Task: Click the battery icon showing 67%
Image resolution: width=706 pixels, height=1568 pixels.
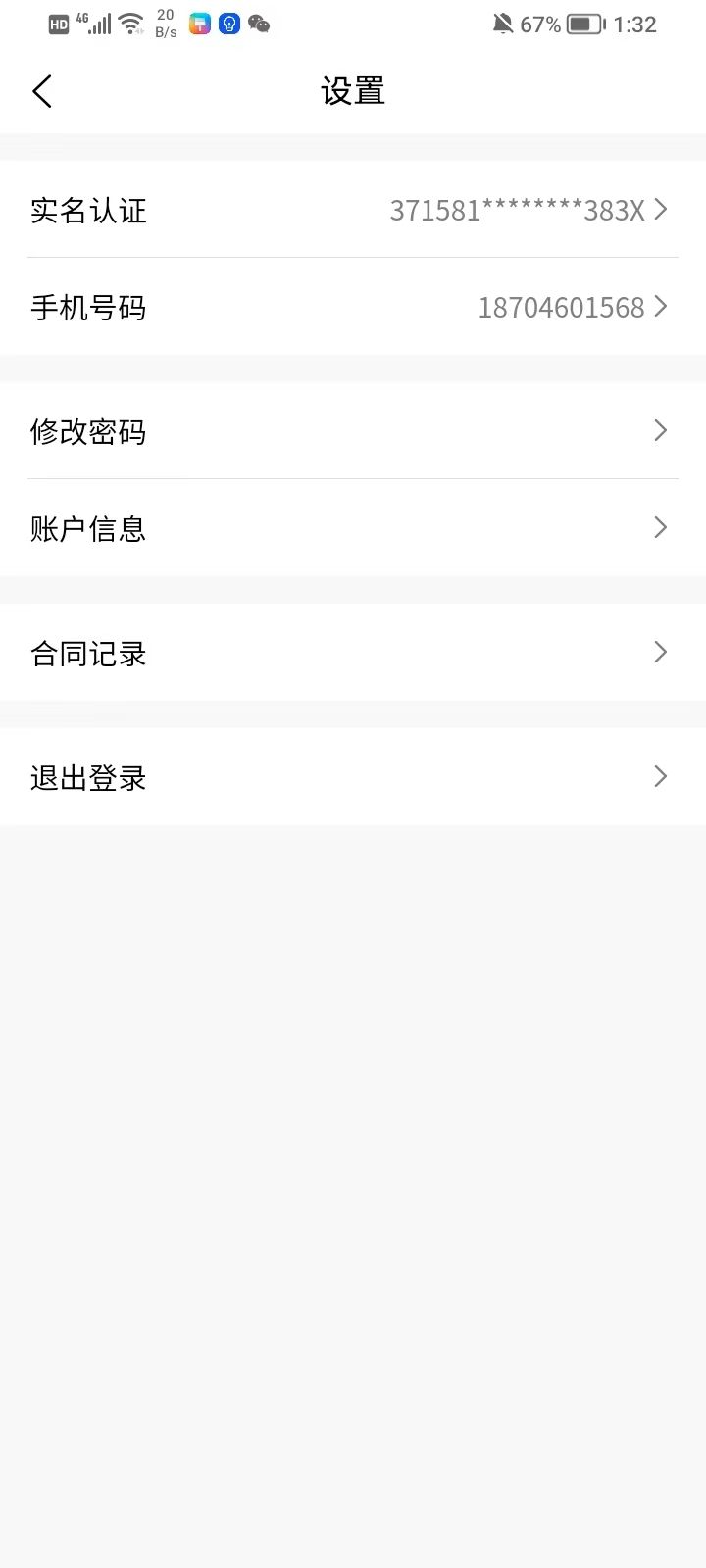Action: [x=586, y=24]
